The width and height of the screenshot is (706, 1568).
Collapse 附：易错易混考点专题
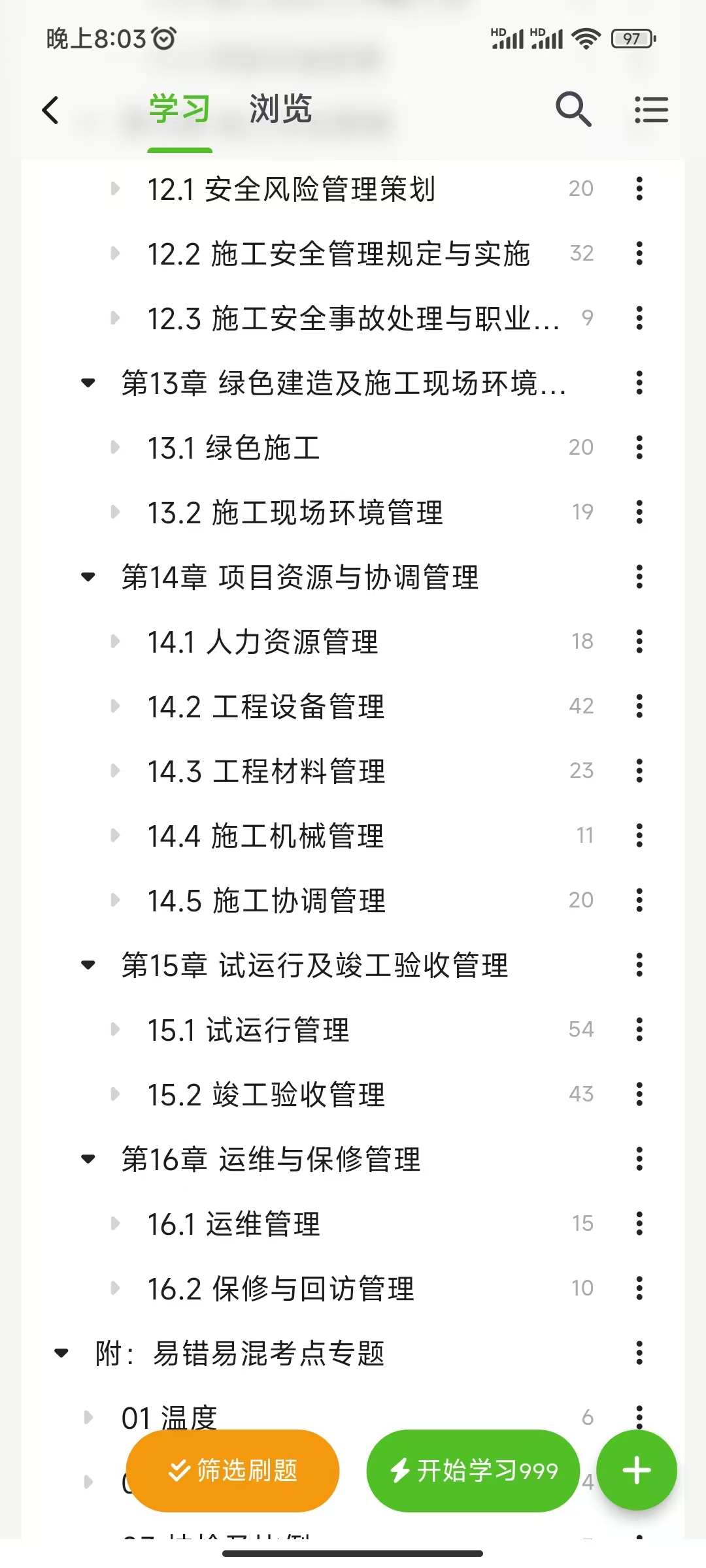point(61,1353)
